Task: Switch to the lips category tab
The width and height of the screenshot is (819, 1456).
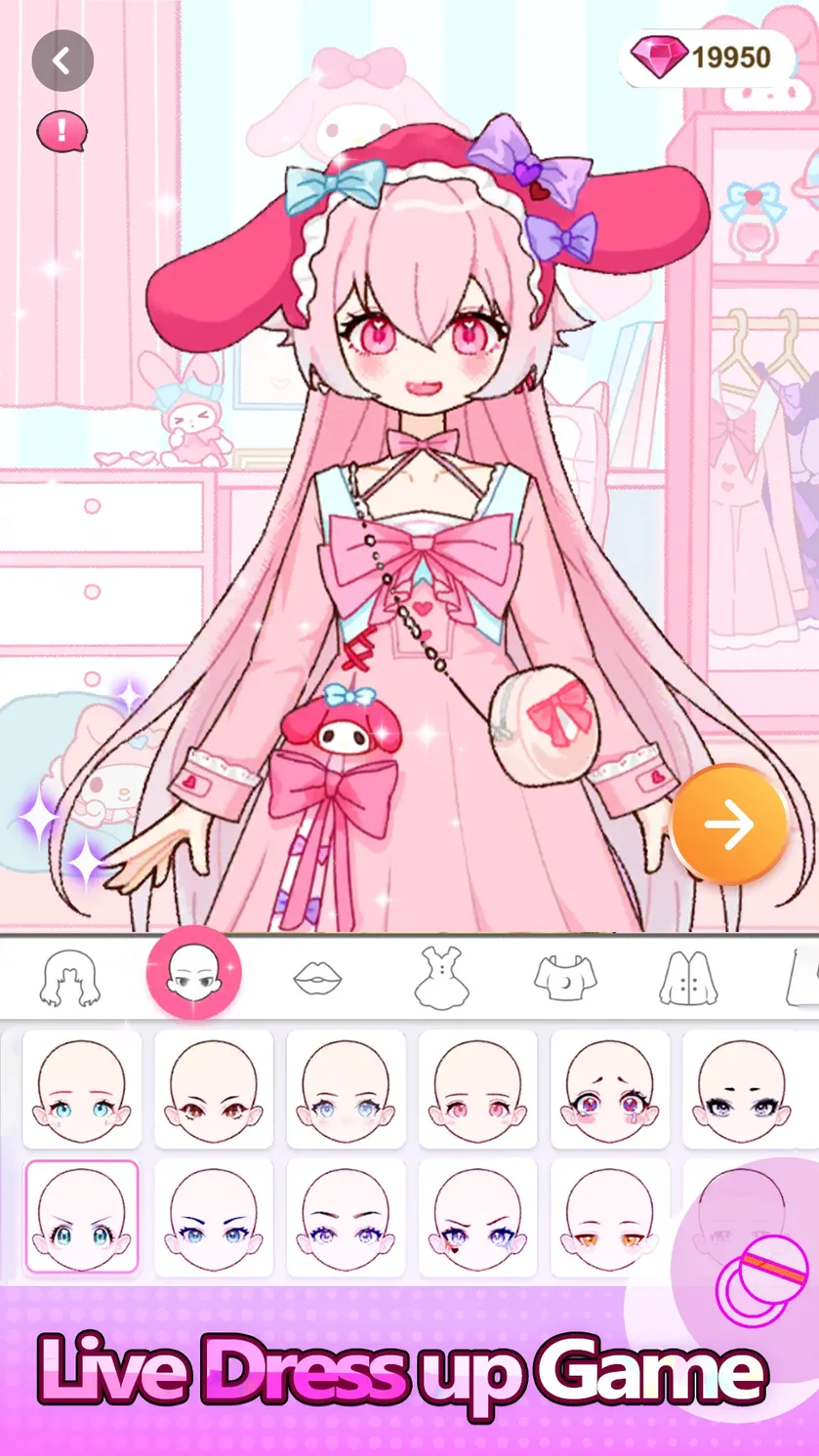Action: tap(317, 978)
